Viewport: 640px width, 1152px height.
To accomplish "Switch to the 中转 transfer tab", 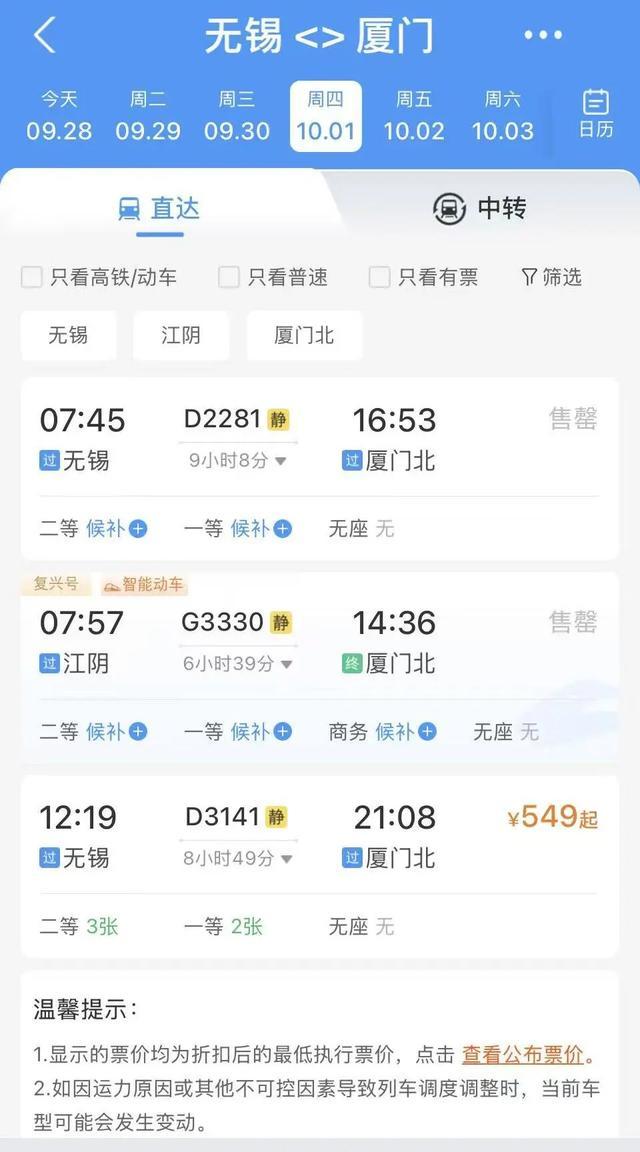I will point(480,209).
